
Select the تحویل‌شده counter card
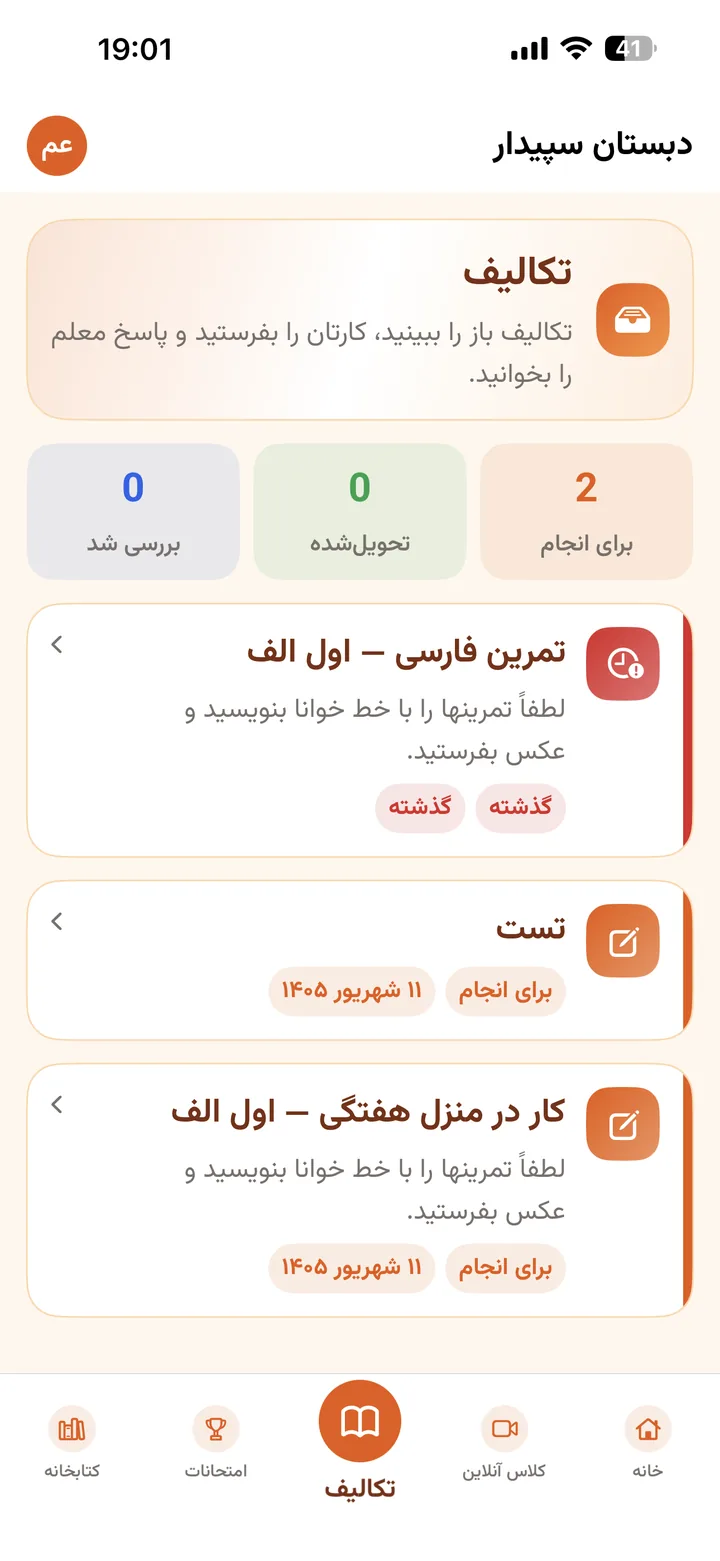click(x=360, y=512)
